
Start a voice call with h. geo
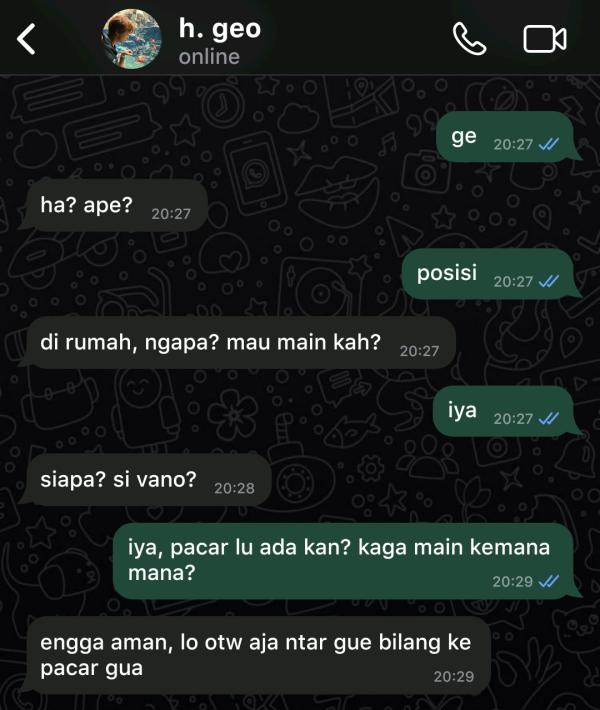click(469, 39)
